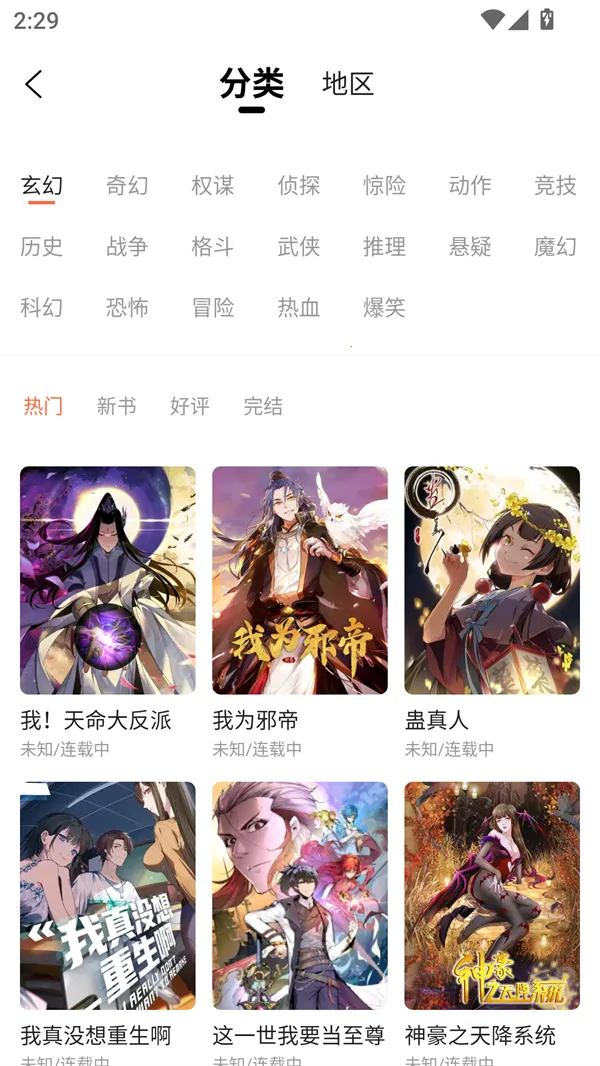
Task: Sort by 新书
Action: point(116,406)
